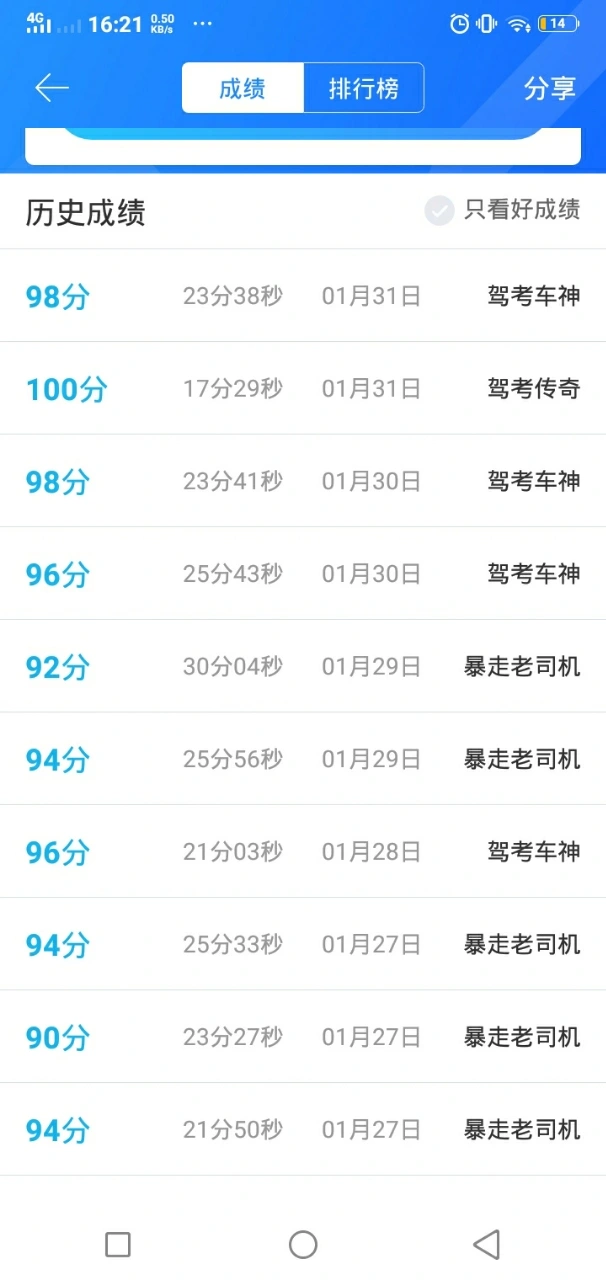The height and width of the screenshot is (1280, 606).
Task: Go back using the top-left arrow
Action: coord(52,88)
